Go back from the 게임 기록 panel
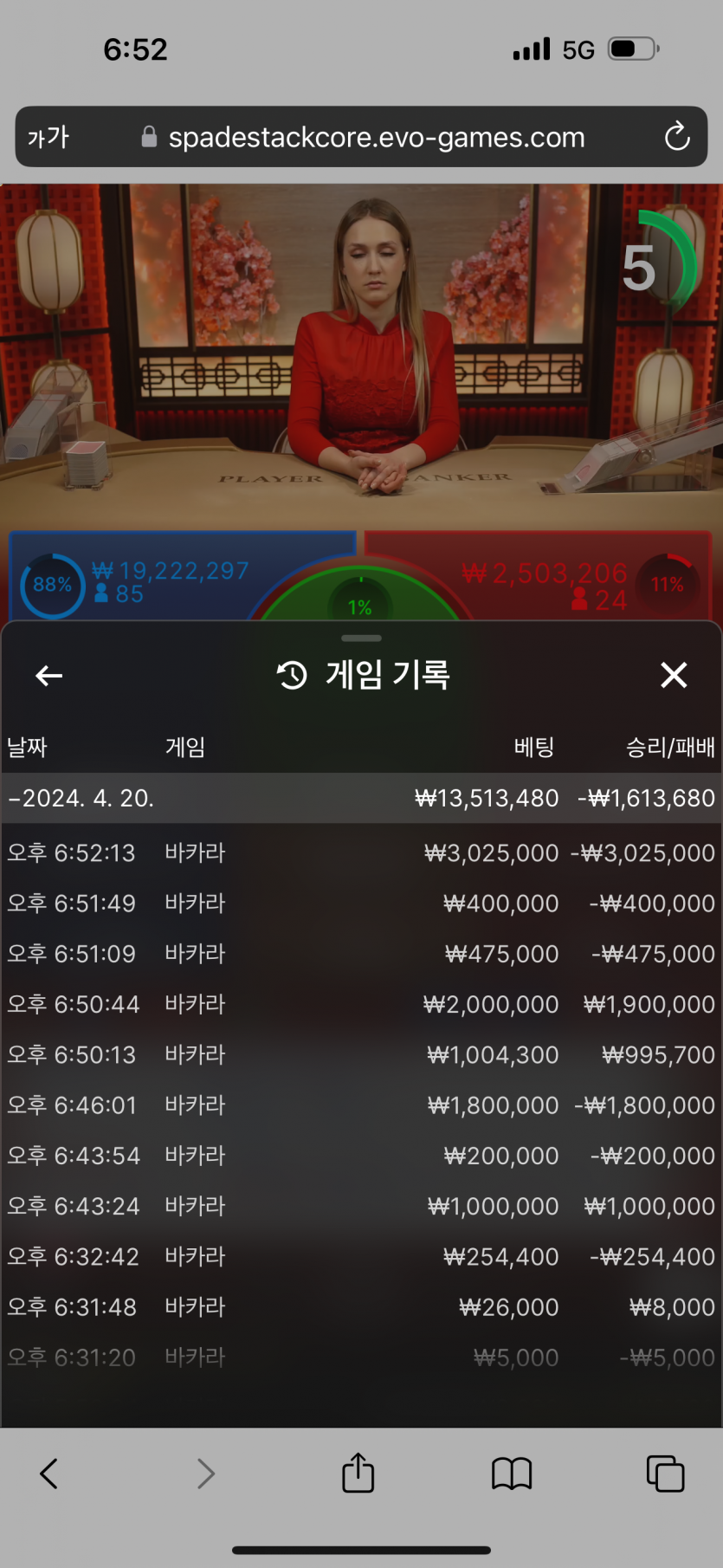This screenshot has width=723, height=1568. point(49,676)
